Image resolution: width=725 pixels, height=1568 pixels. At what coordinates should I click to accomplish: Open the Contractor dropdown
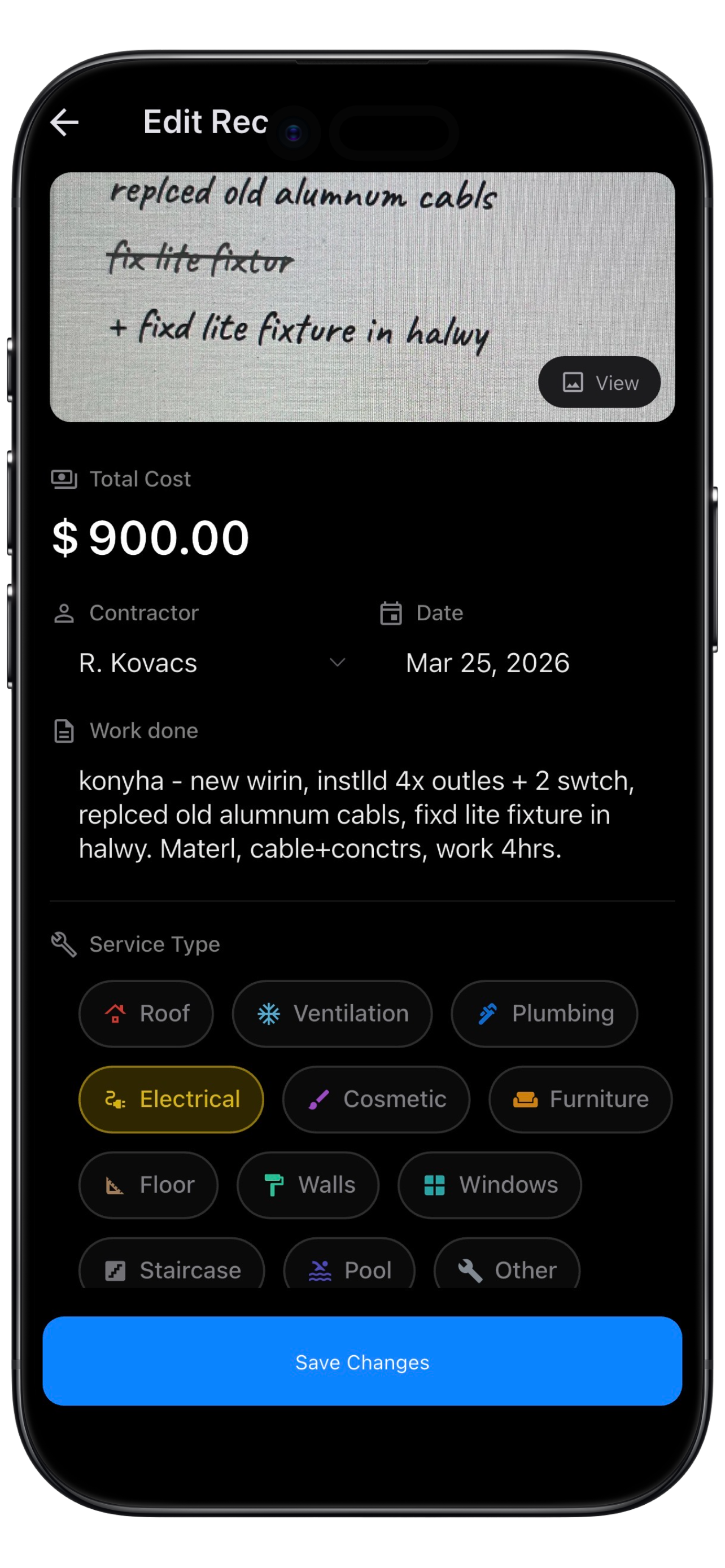point(337,663)
